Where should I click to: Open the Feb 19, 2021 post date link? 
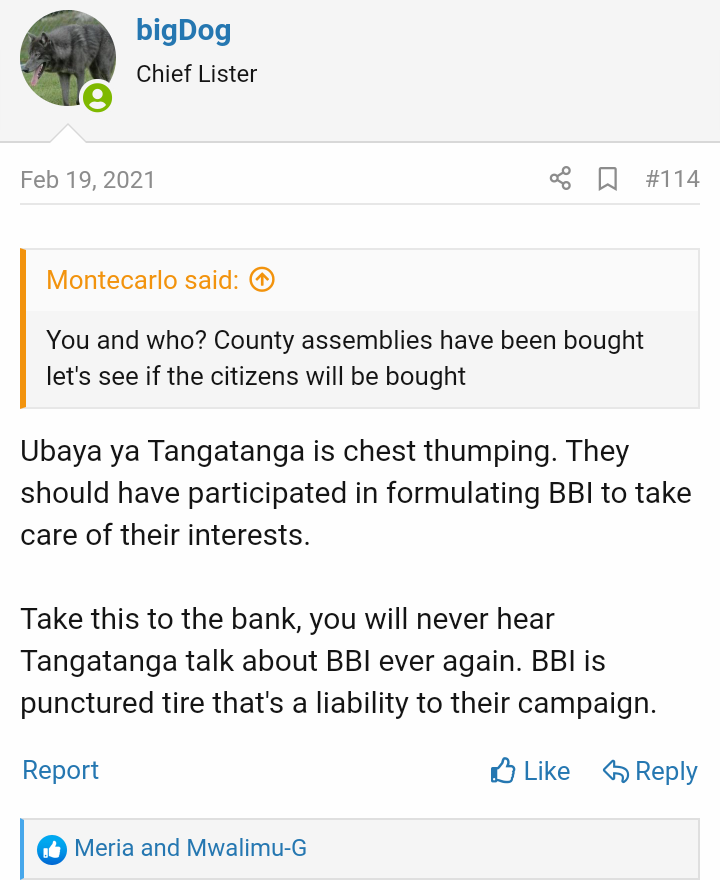coord(88,180)
